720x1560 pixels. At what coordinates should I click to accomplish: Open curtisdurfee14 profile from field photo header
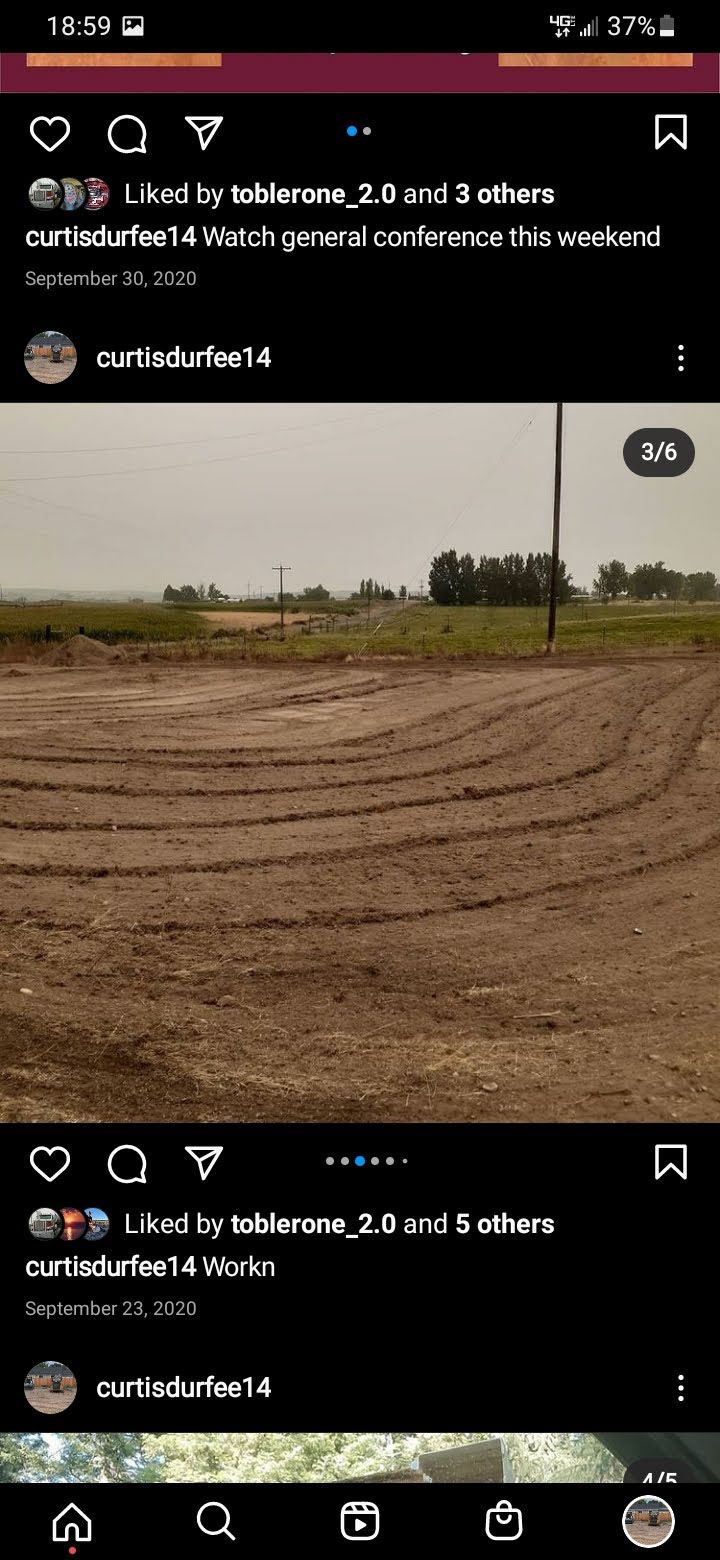tap(183, 358)
